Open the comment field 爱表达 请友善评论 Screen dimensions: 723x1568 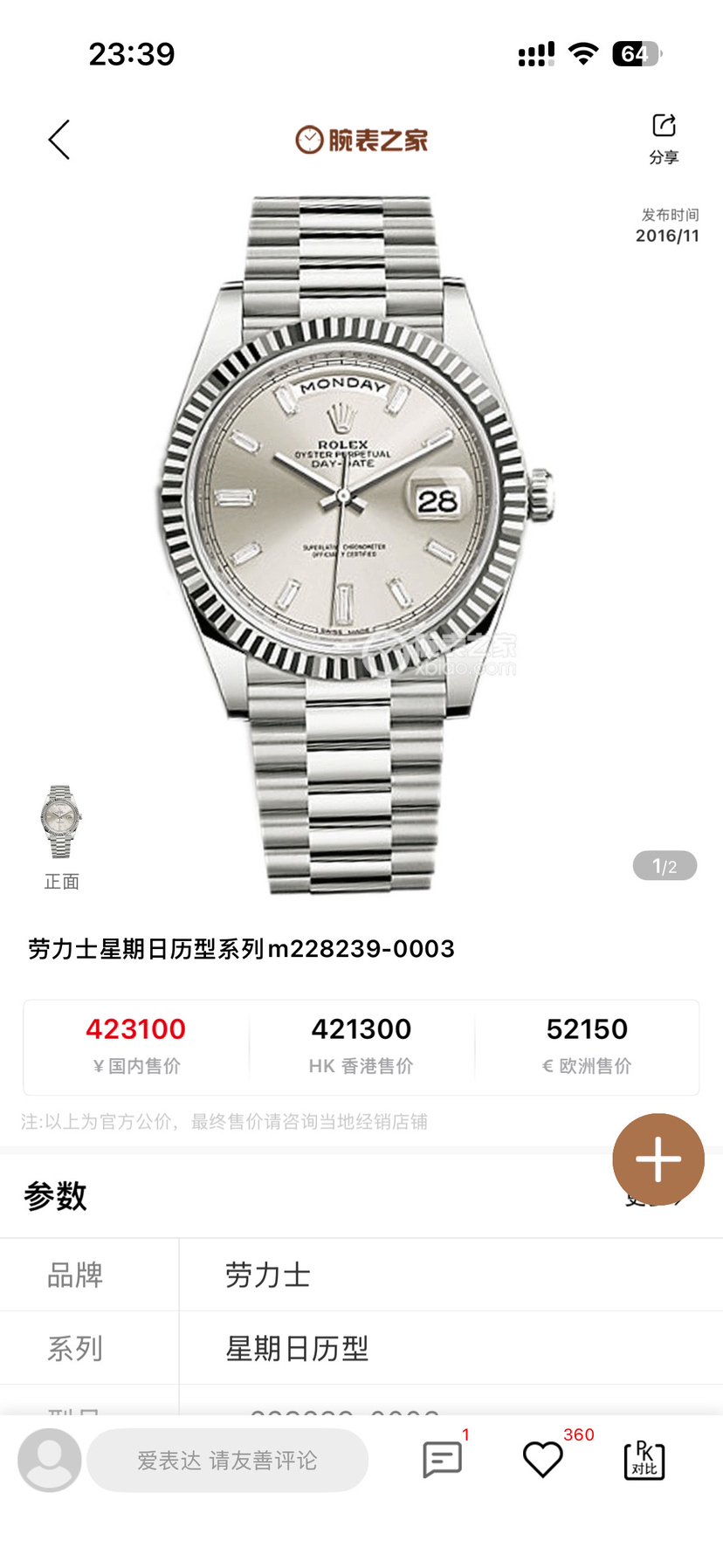[227, 1460]
